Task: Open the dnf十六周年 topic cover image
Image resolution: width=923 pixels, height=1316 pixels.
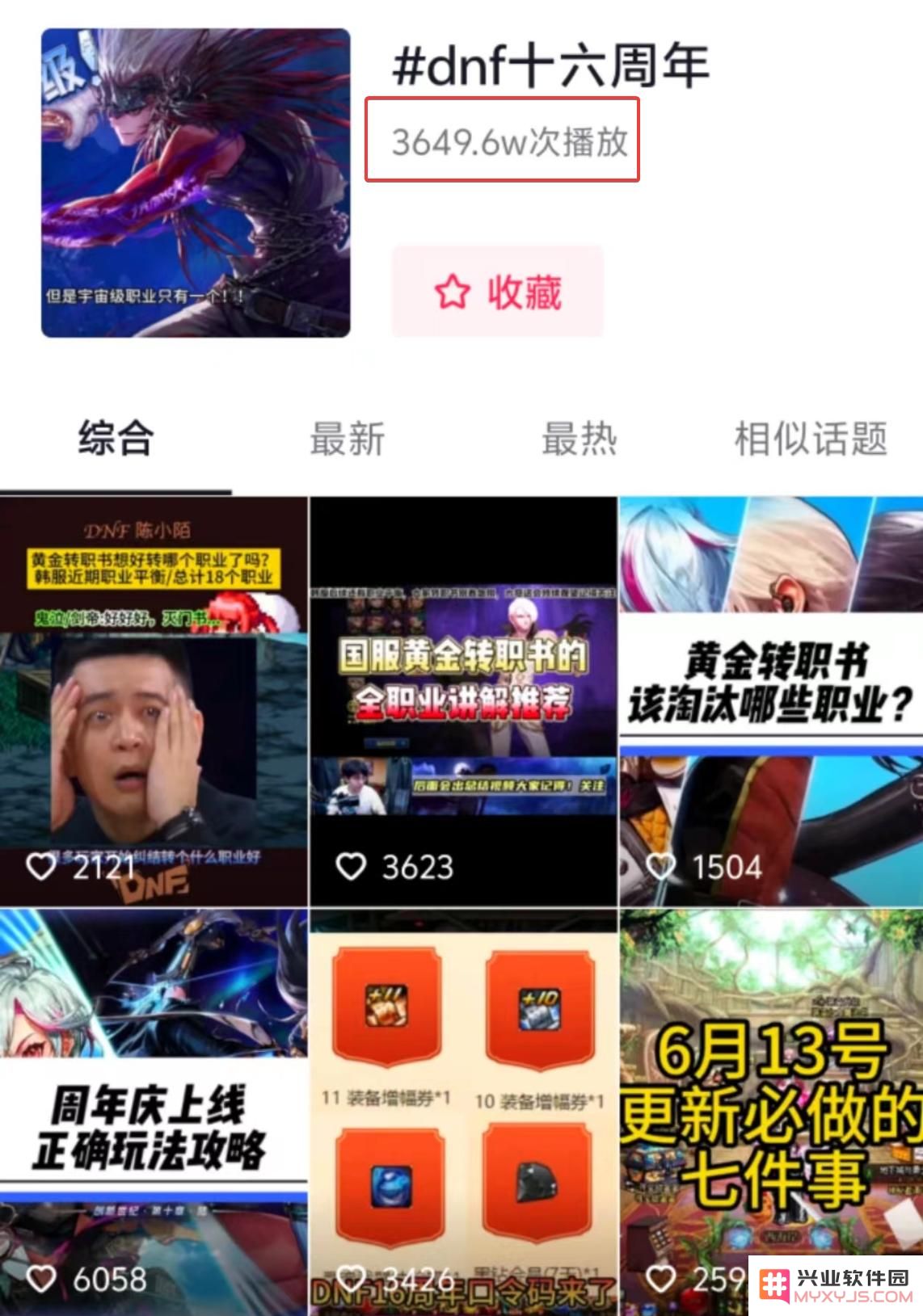Action: pos(196,183)
